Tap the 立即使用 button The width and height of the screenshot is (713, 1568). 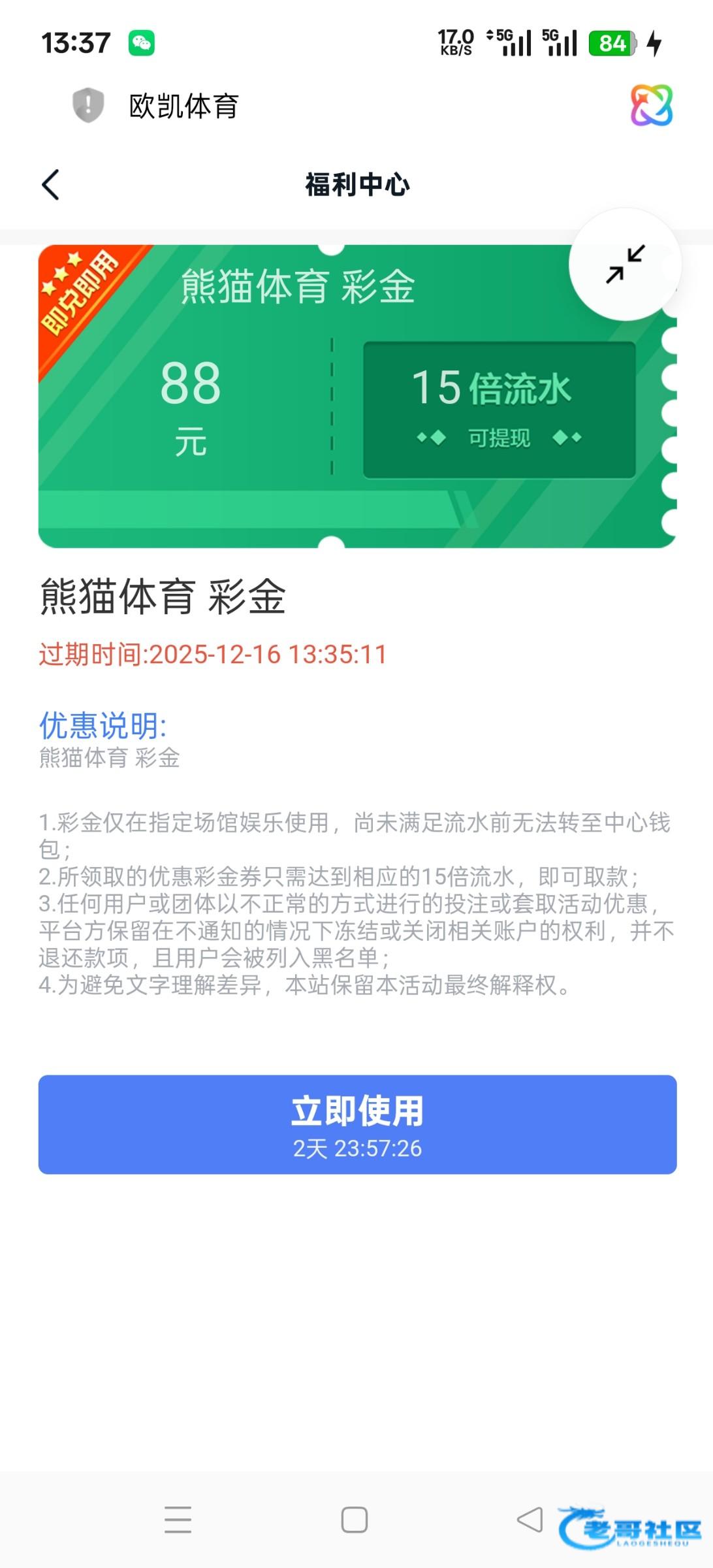tap(357, 1124)
